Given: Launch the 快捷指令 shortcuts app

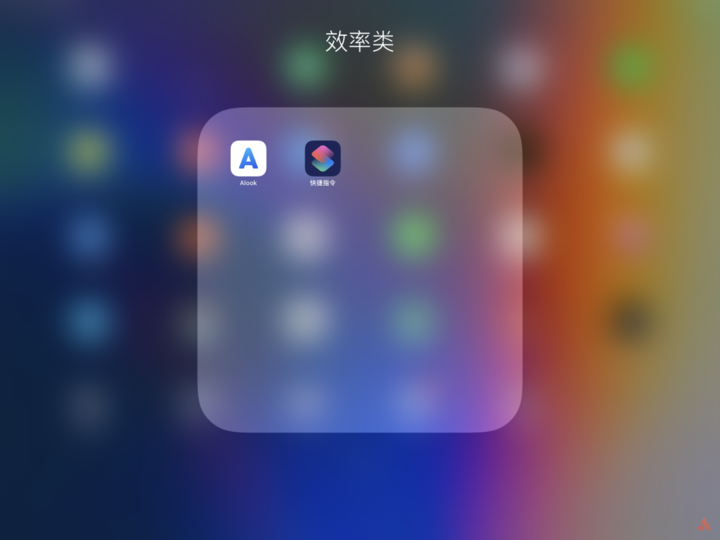Looking at the screenshot, I should pyautogui.click(x=322, y=158).
